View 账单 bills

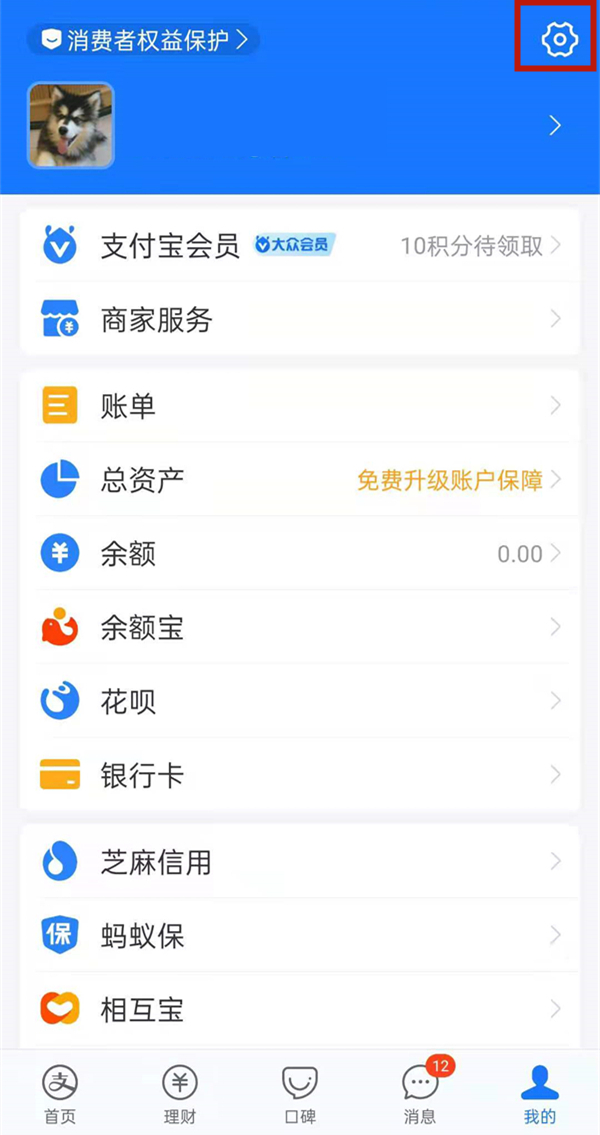(x=300, y=406)
